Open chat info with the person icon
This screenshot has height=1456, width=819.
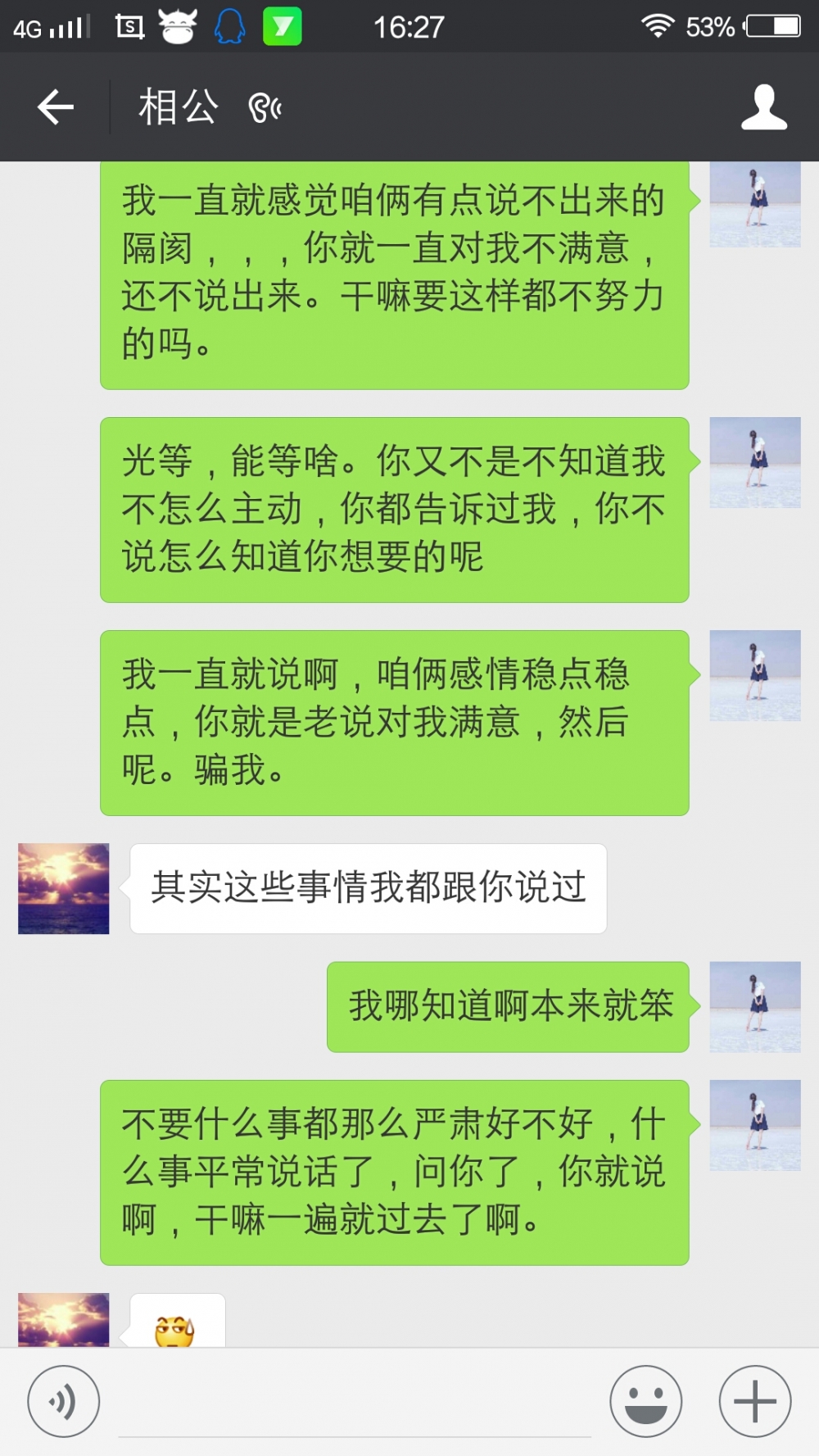(764, 107)
